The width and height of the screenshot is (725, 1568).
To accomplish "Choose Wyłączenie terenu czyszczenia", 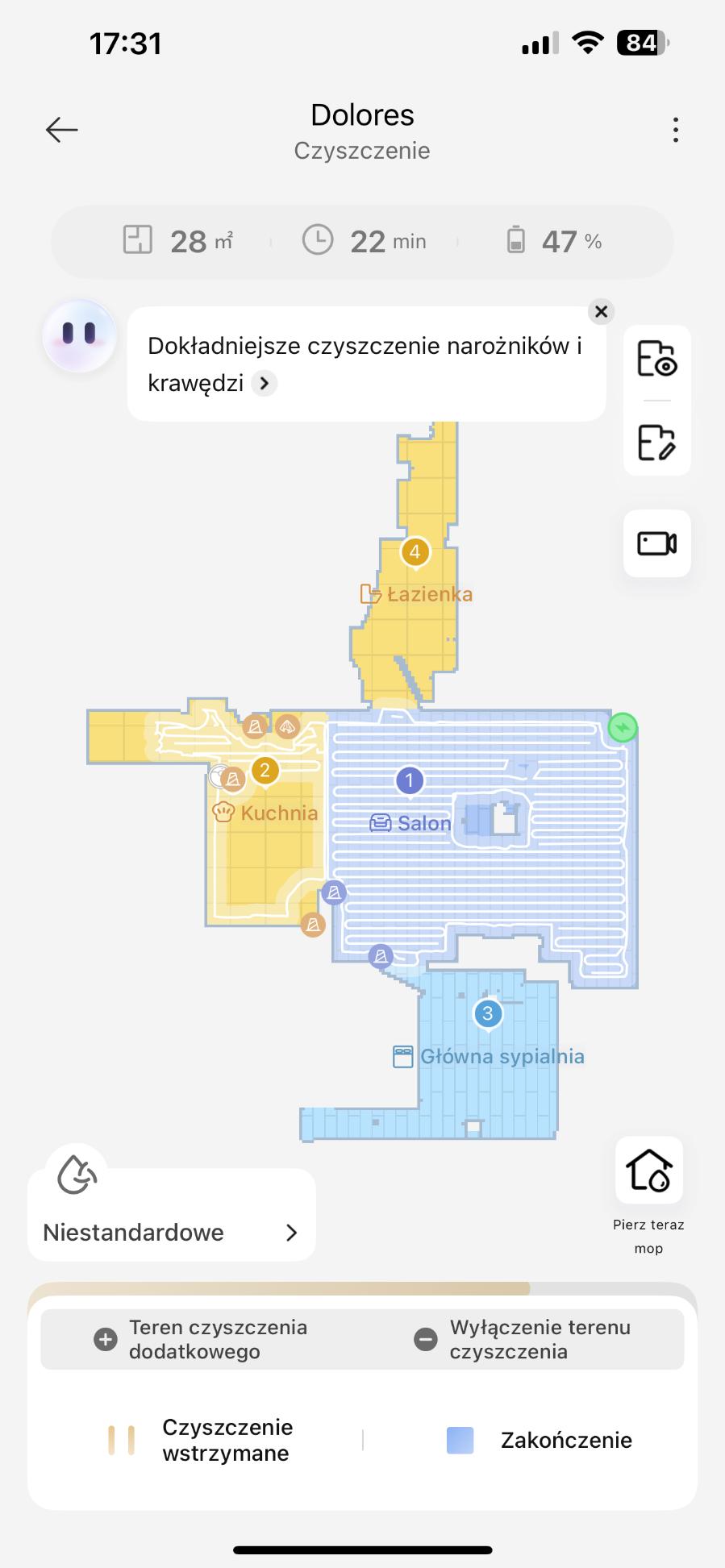I will pyautogui.click(x=523, y=1339).
